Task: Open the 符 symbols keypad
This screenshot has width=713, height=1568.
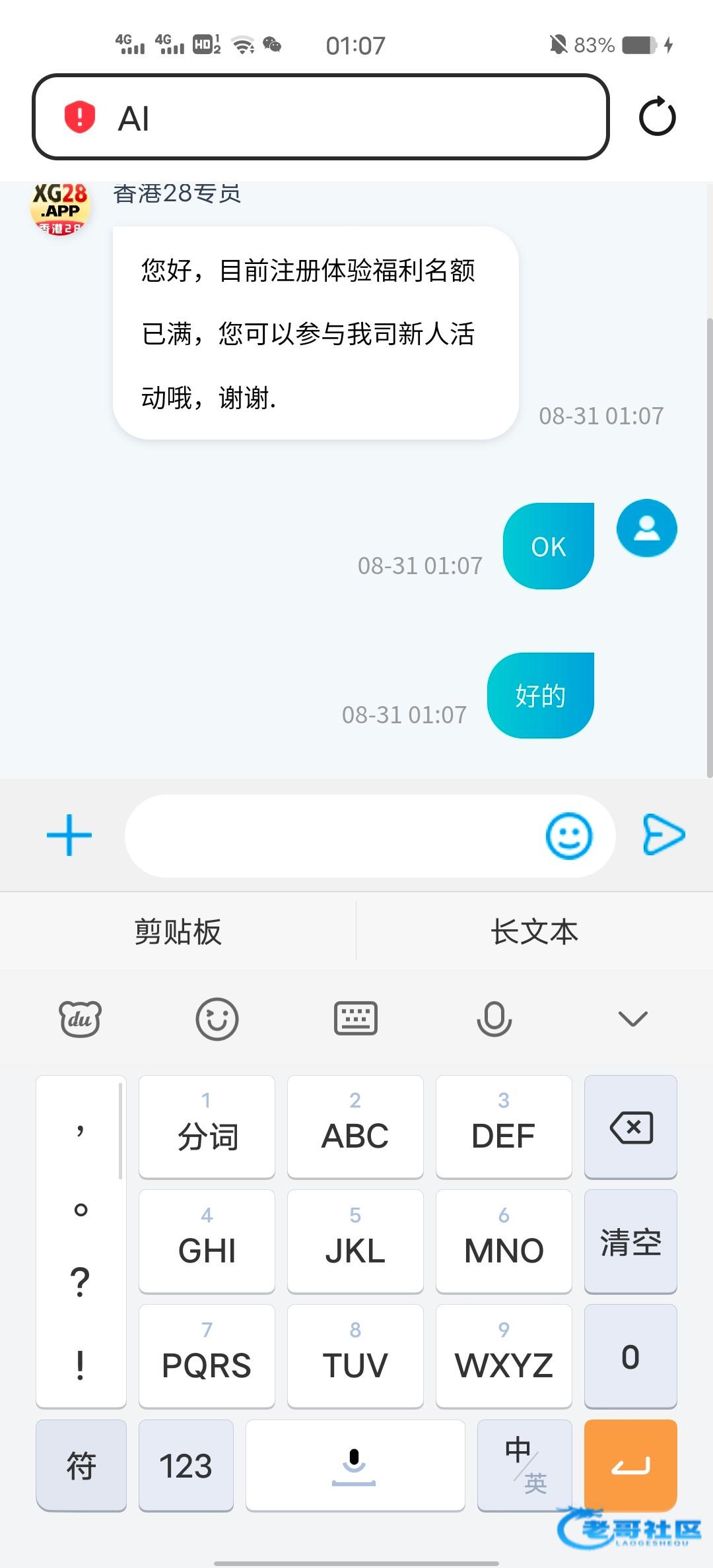Action: point(81,1465)
